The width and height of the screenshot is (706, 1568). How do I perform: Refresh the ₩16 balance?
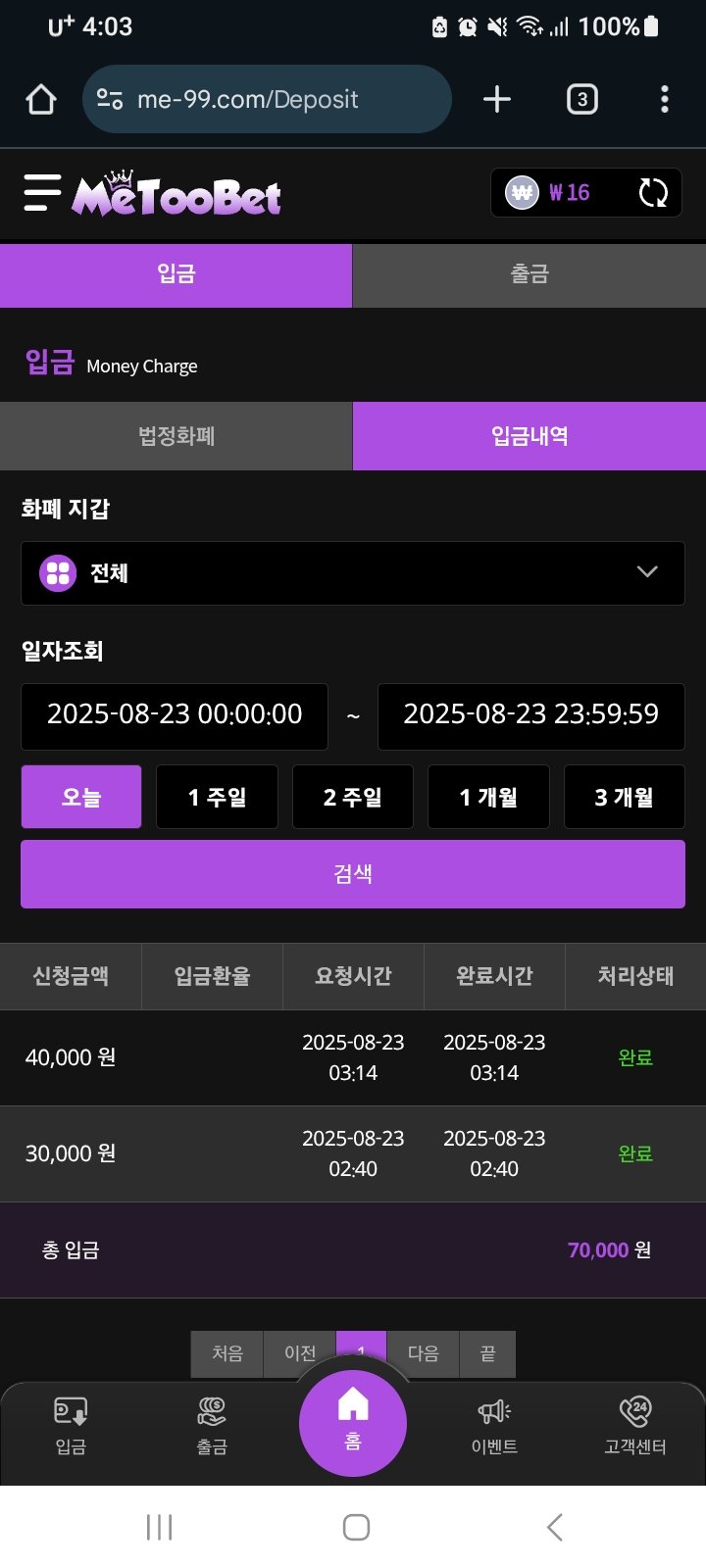(x=653, y=193)
